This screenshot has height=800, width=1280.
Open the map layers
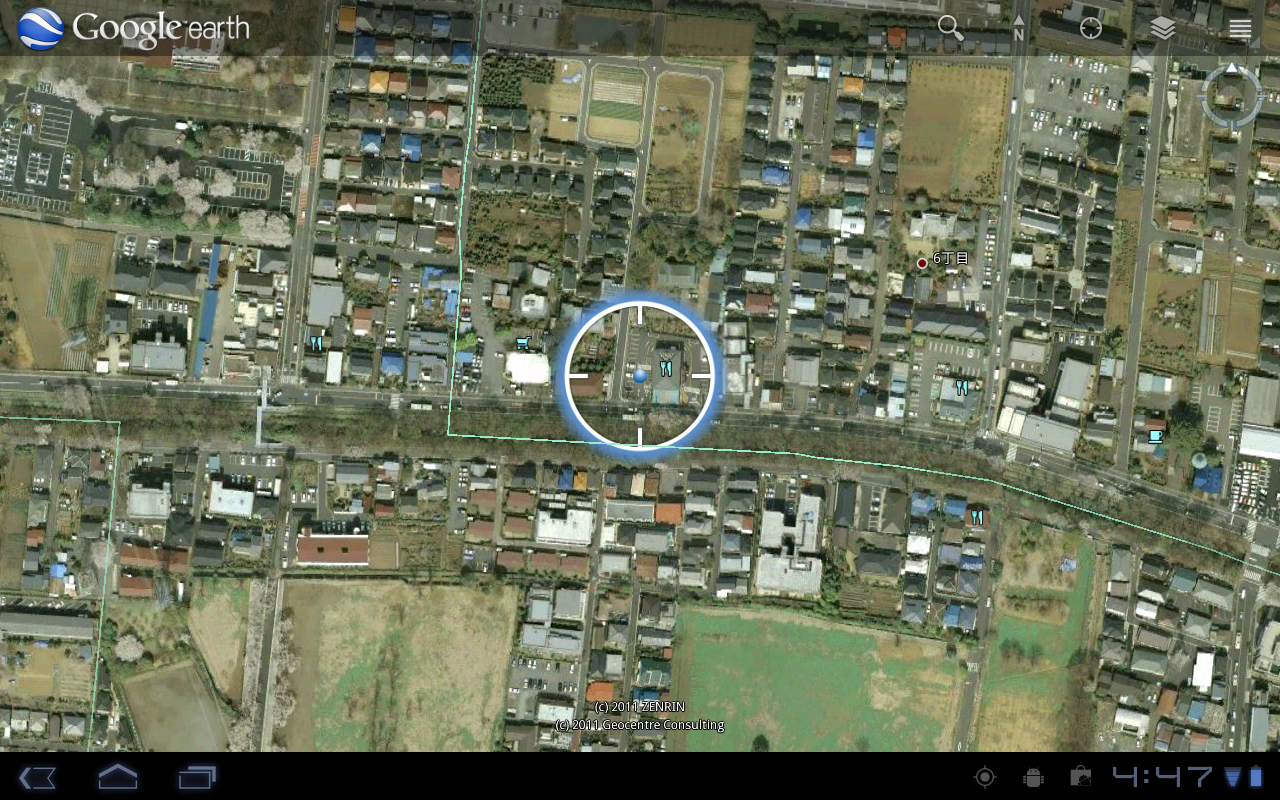(1163, 28)
